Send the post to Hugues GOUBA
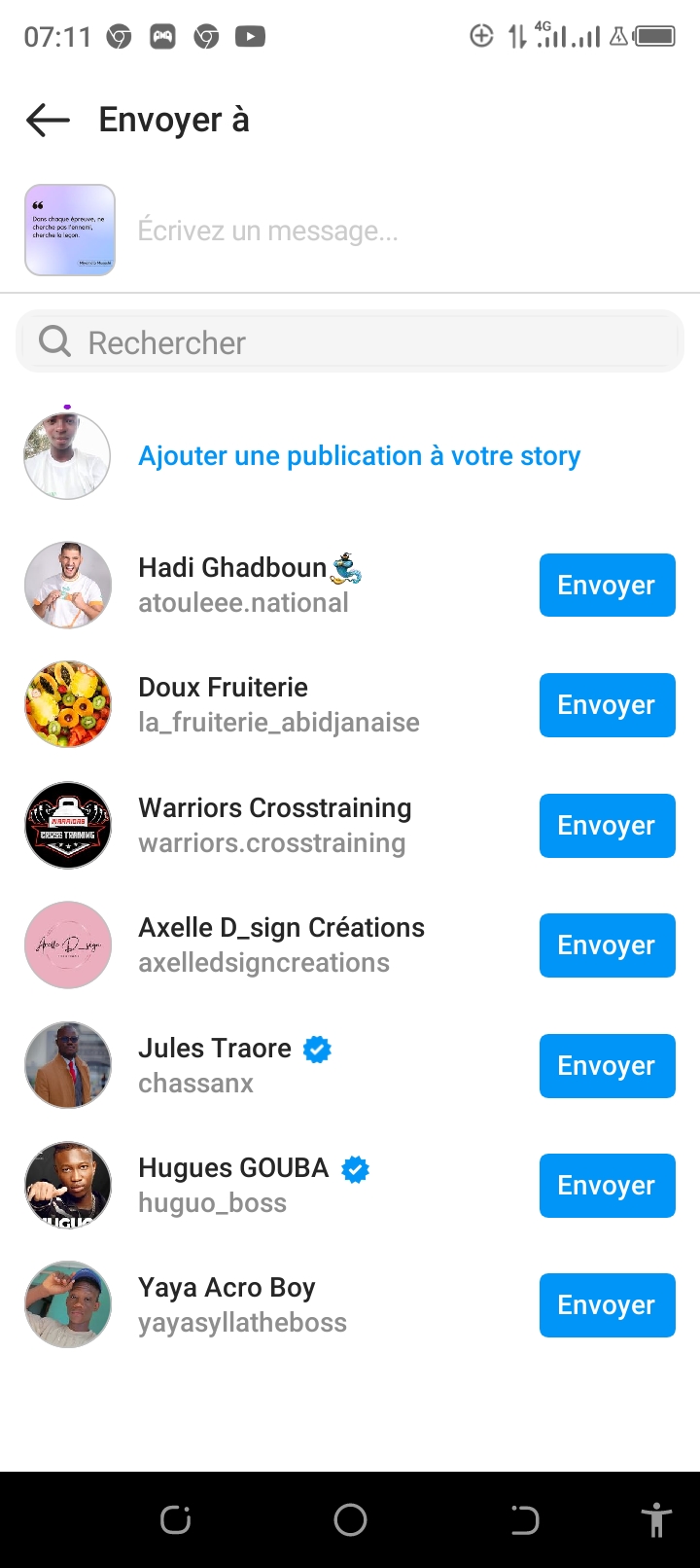The width and height of the screenshot is (700, 1568). pos(607,1186)
